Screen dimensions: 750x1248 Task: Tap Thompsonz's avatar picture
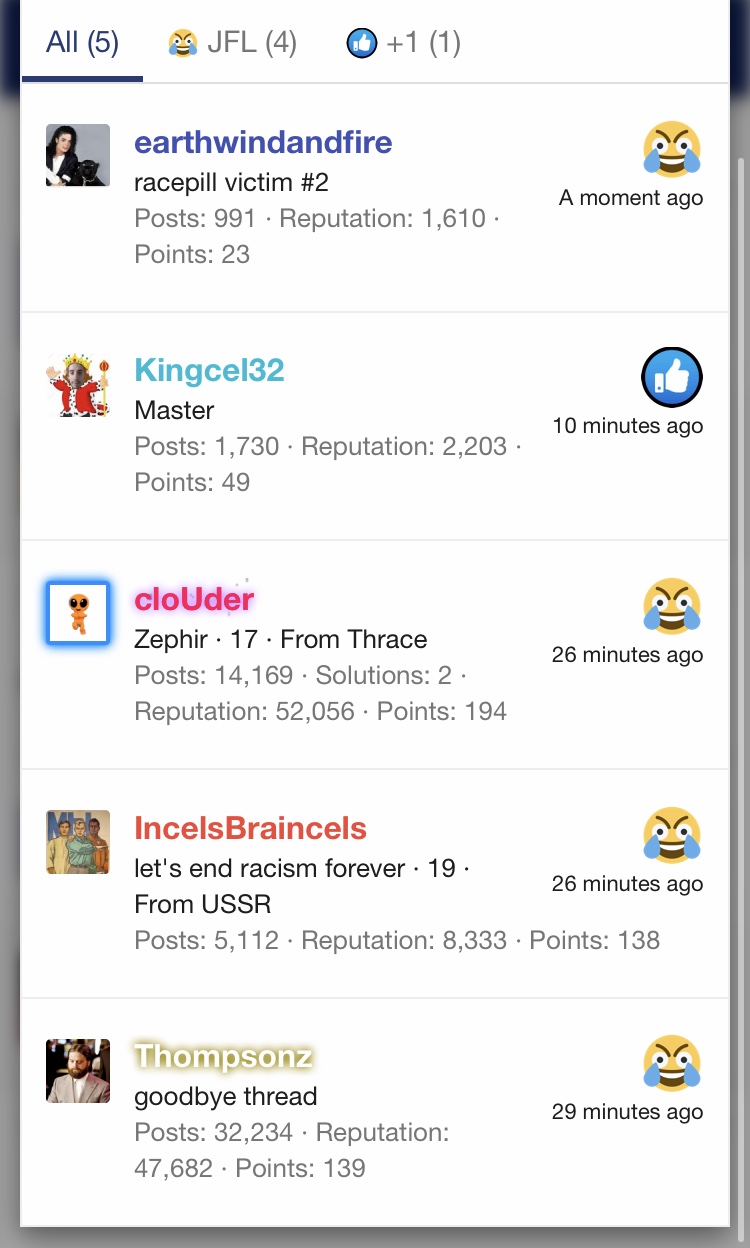pos(78,1070)
